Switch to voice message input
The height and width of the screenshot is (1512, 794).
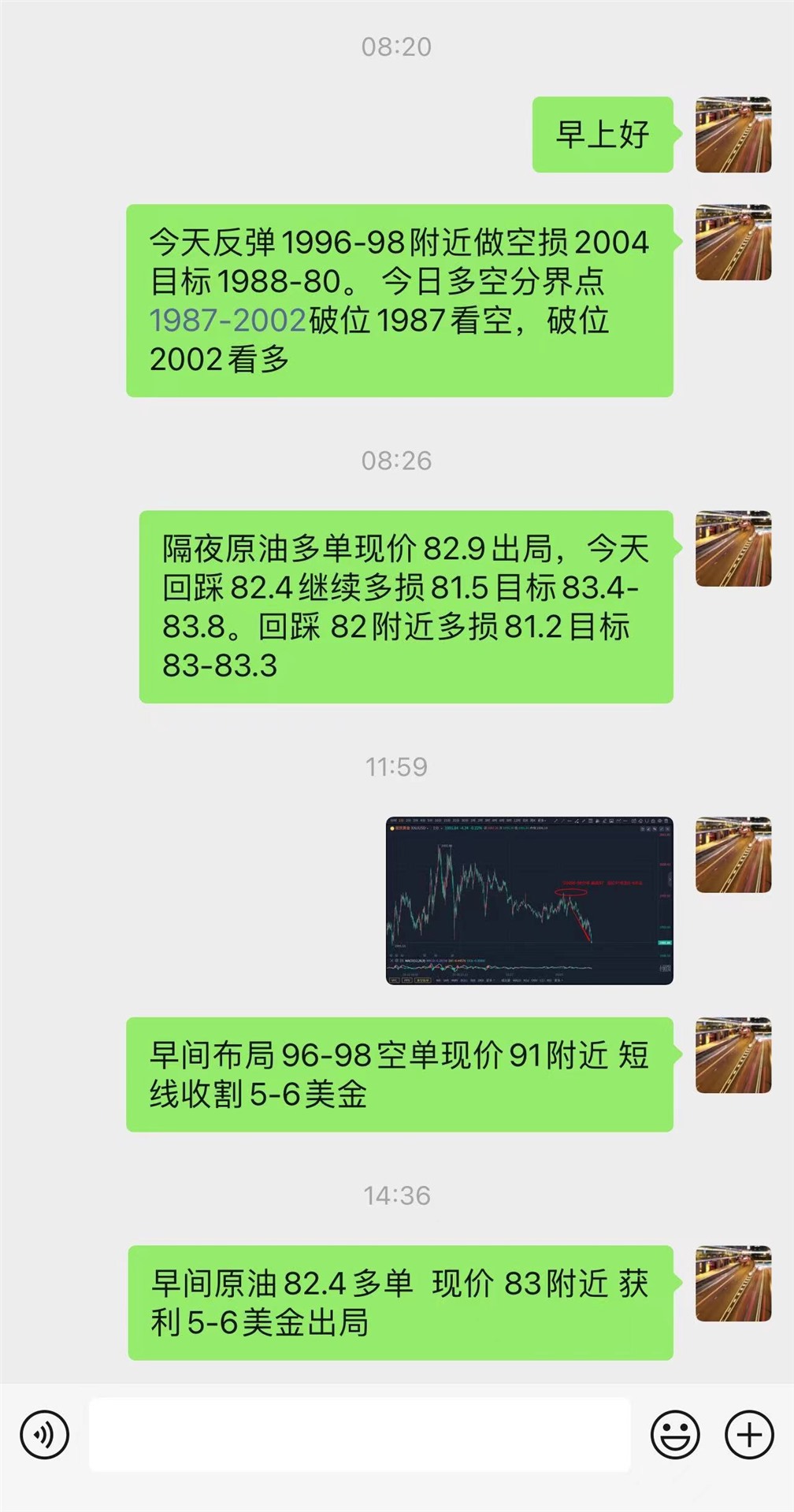pos(45,1435)
